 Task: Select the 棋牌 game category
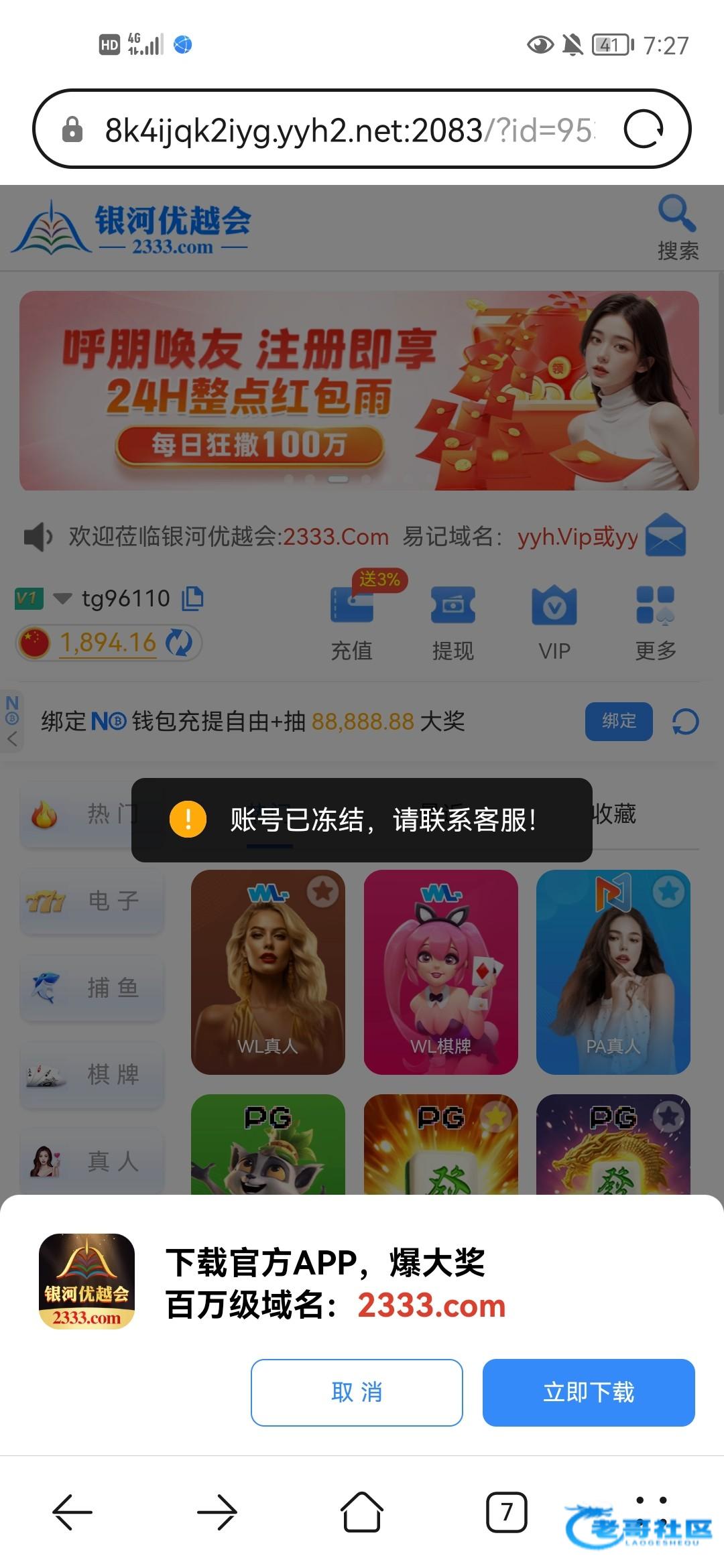92,1074
